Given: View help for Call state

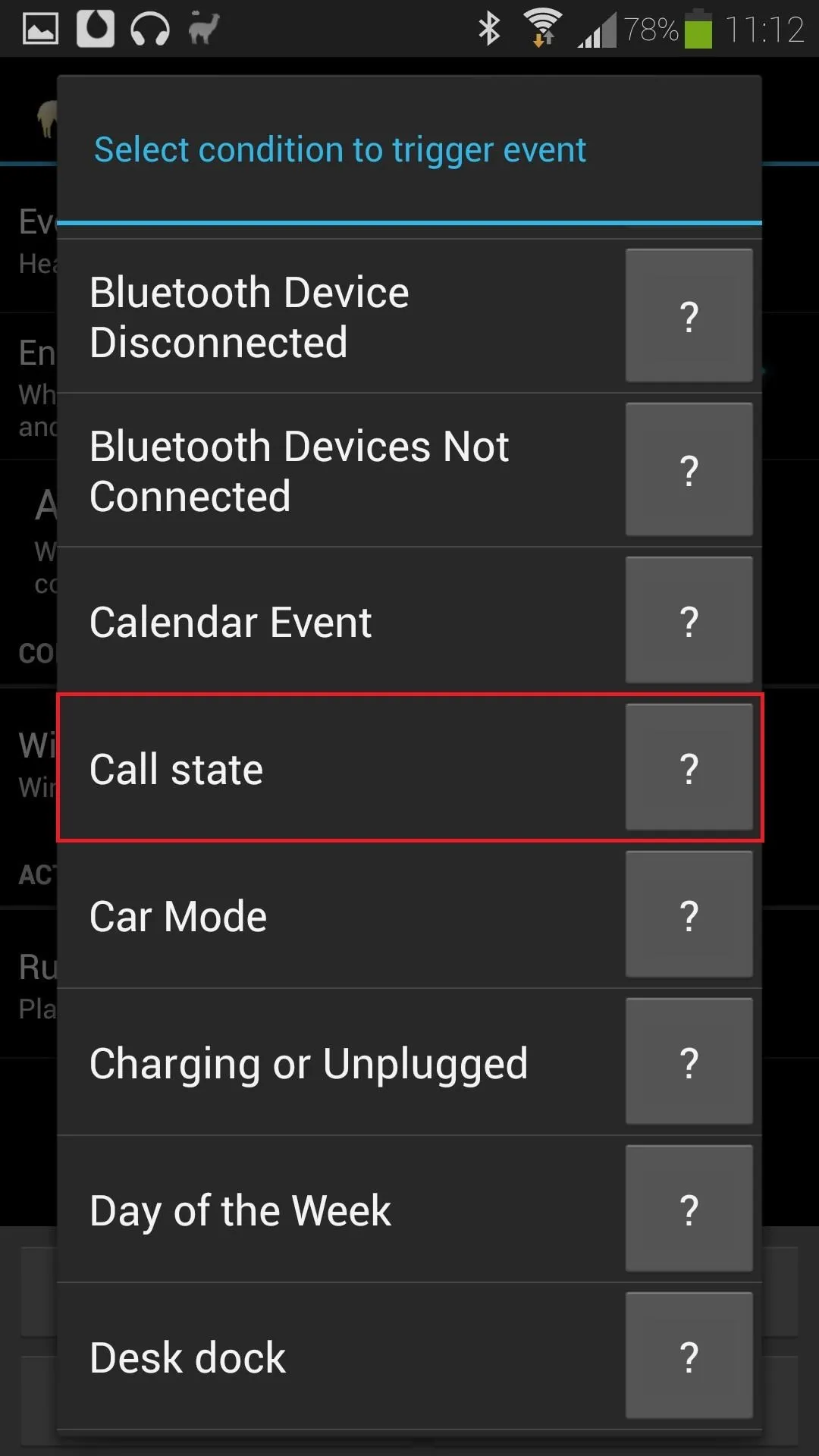Looking at the screenshot, I should [689, 767].
